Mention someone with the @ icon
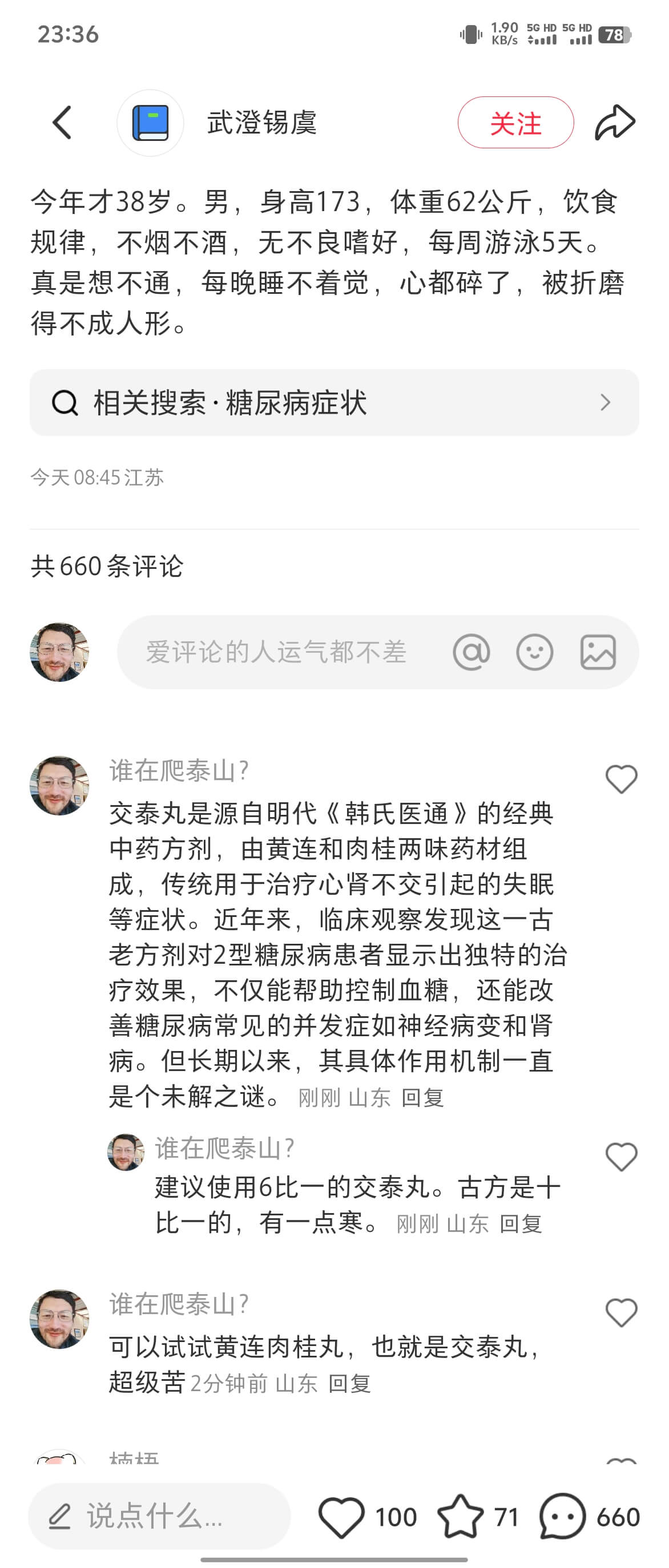 click(x=471, y=653)
